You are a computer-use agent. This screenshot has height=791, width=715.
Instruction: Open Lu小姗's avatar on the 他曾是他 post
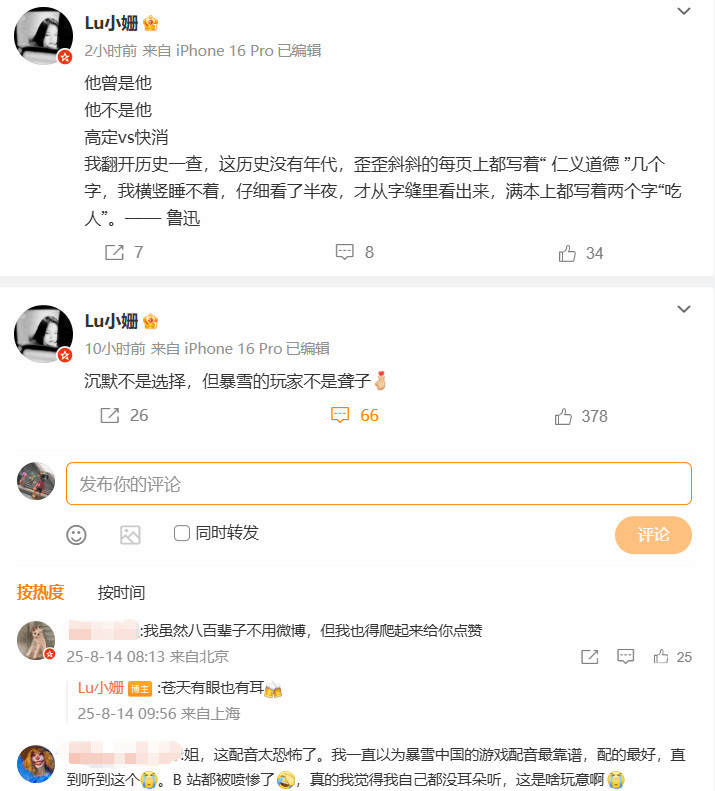[x=43, y=38]
